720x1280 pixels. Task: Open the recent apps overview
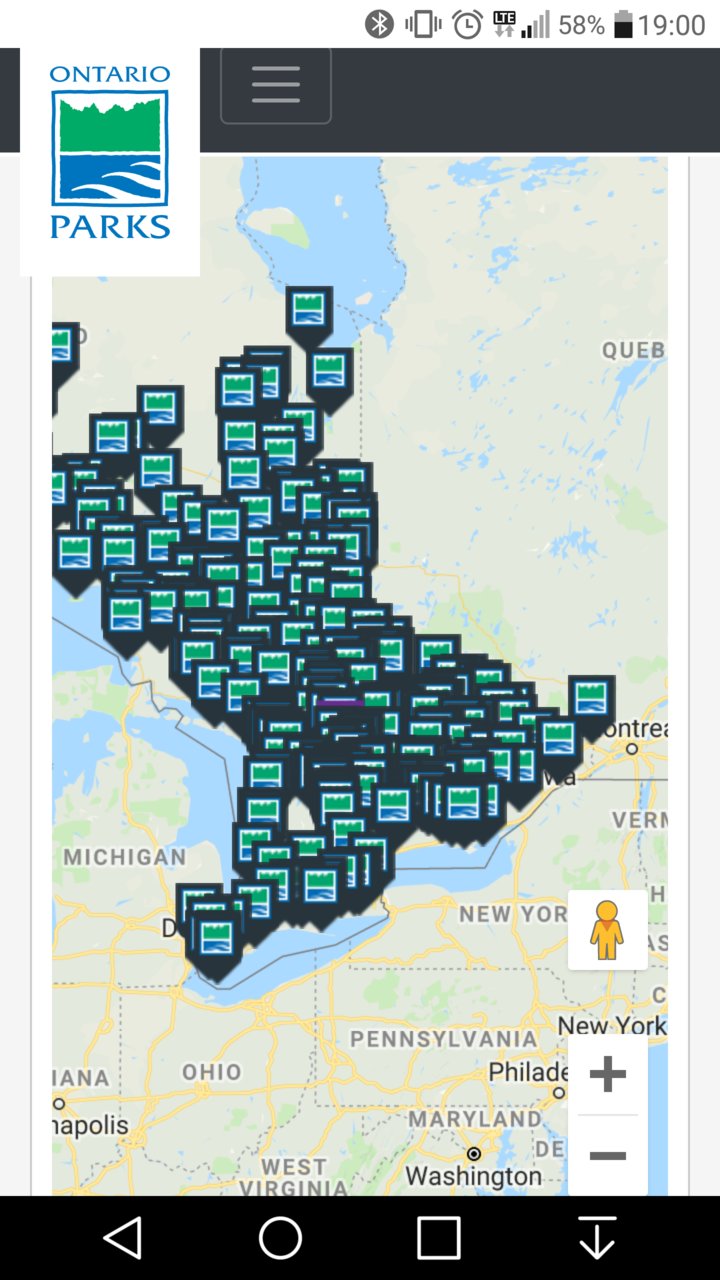[x=439, y=1238]
